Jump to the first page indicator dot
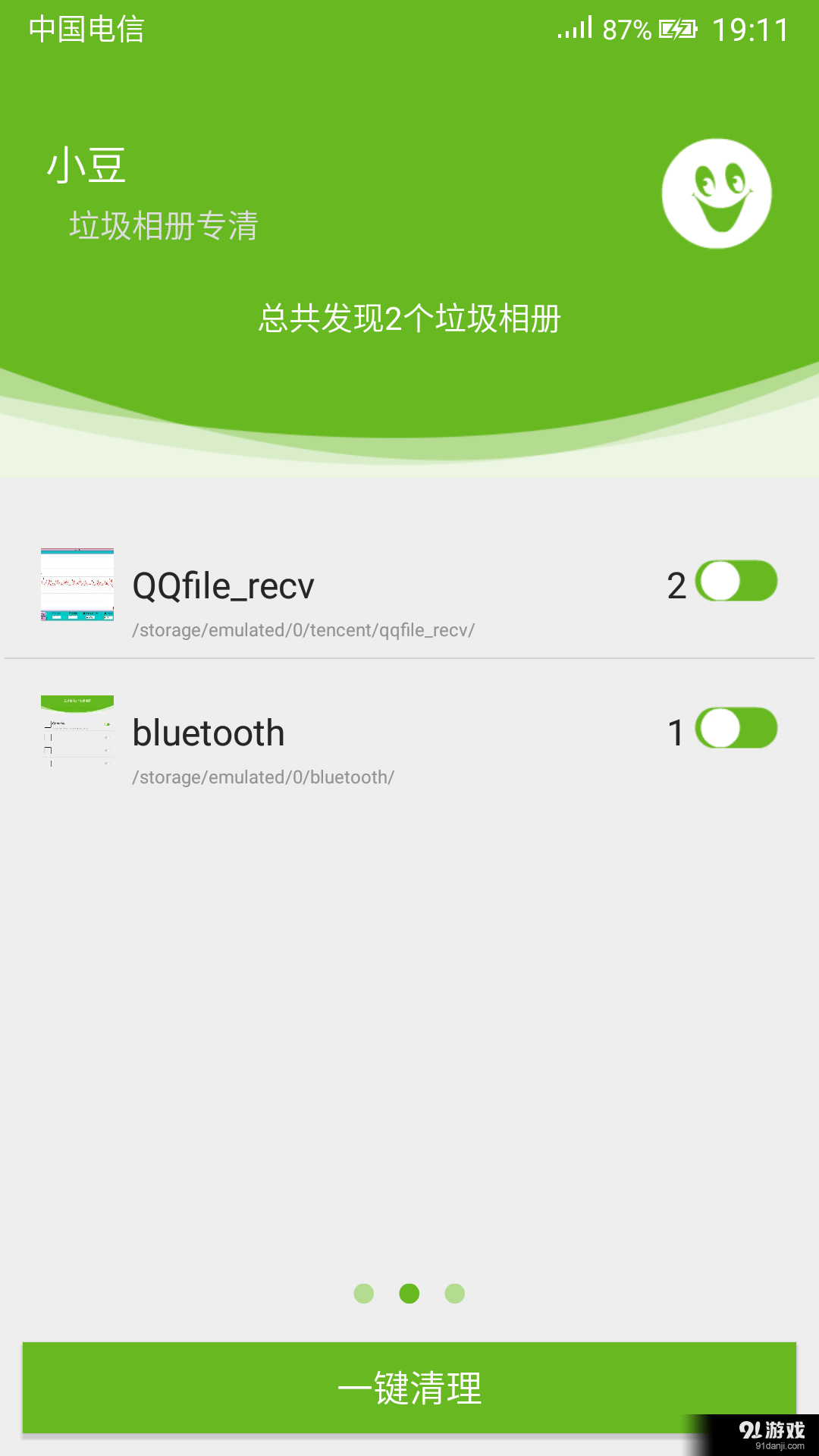Screen dimensions: 819x1456 (x=364, y=1294)
